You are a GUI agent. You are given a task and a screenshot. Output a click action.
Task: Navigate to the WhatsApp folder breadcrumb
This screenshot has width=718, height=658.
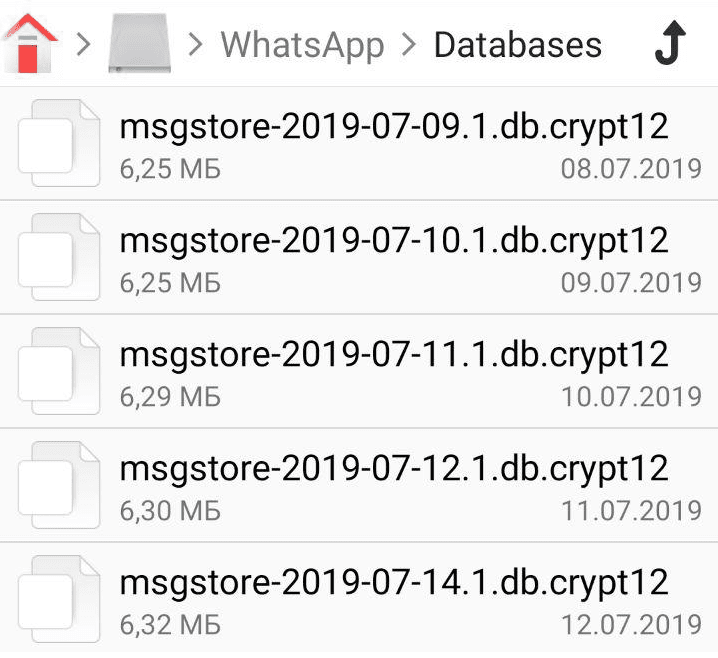pyautogui.click(x=302, y=45)
